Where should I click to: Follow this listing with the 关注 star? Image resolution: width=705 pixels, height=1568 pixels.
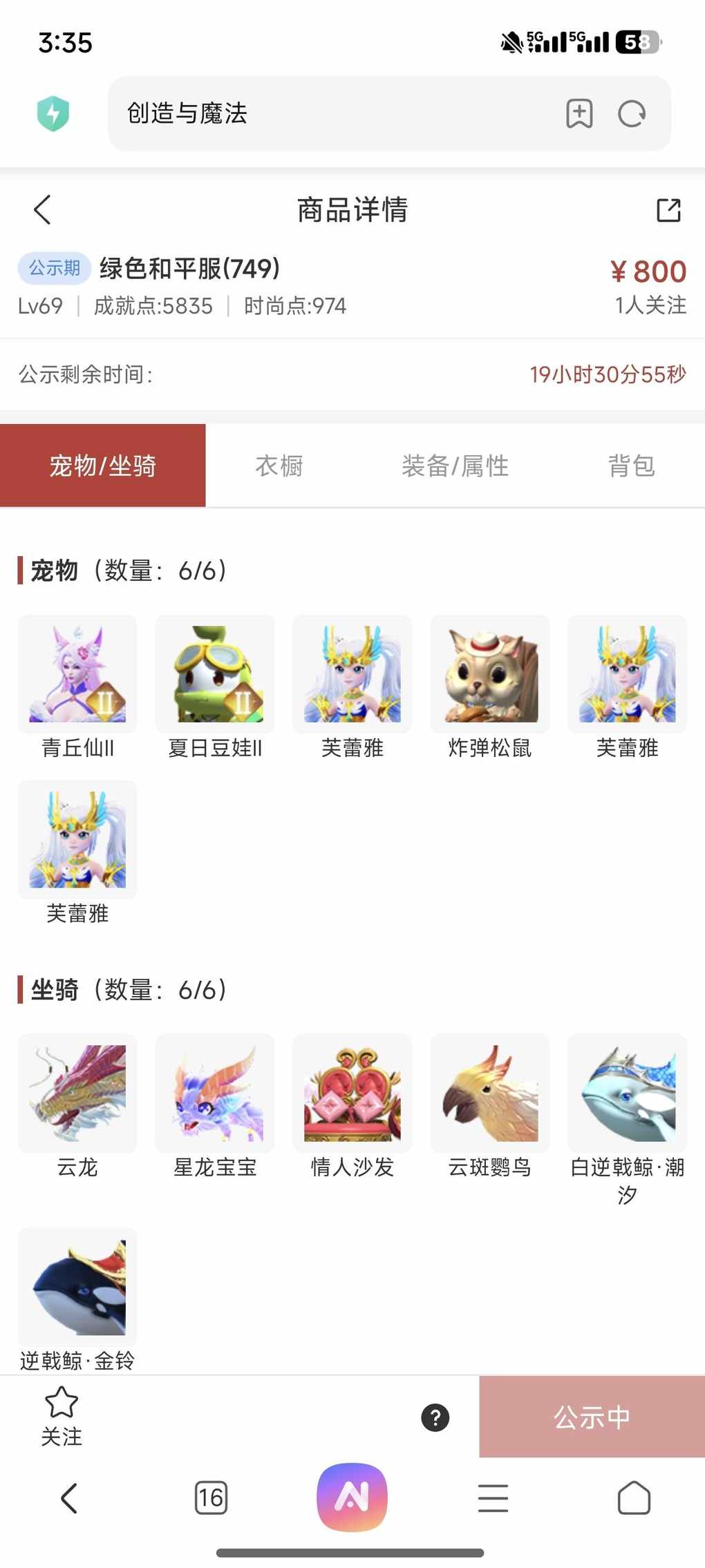tap(62, 1415)
